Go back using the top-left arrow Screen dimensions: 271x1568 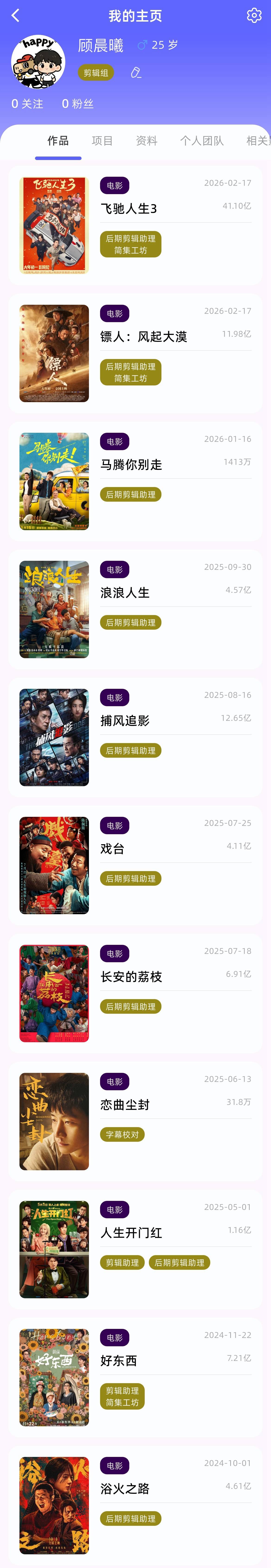[16, 16]
